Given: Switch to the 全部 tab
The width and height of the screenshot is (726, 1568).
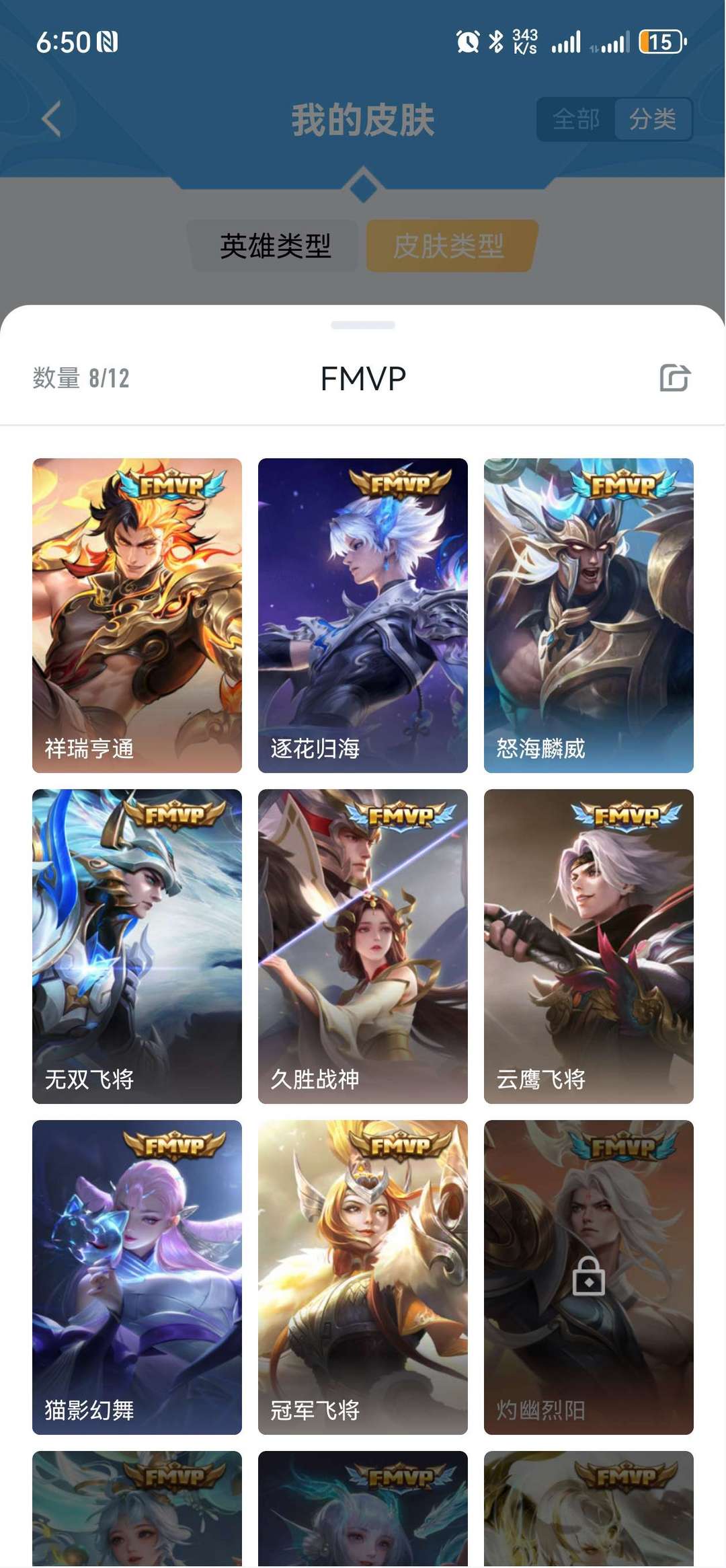Looking at the screenshot, I should (576, 120).
